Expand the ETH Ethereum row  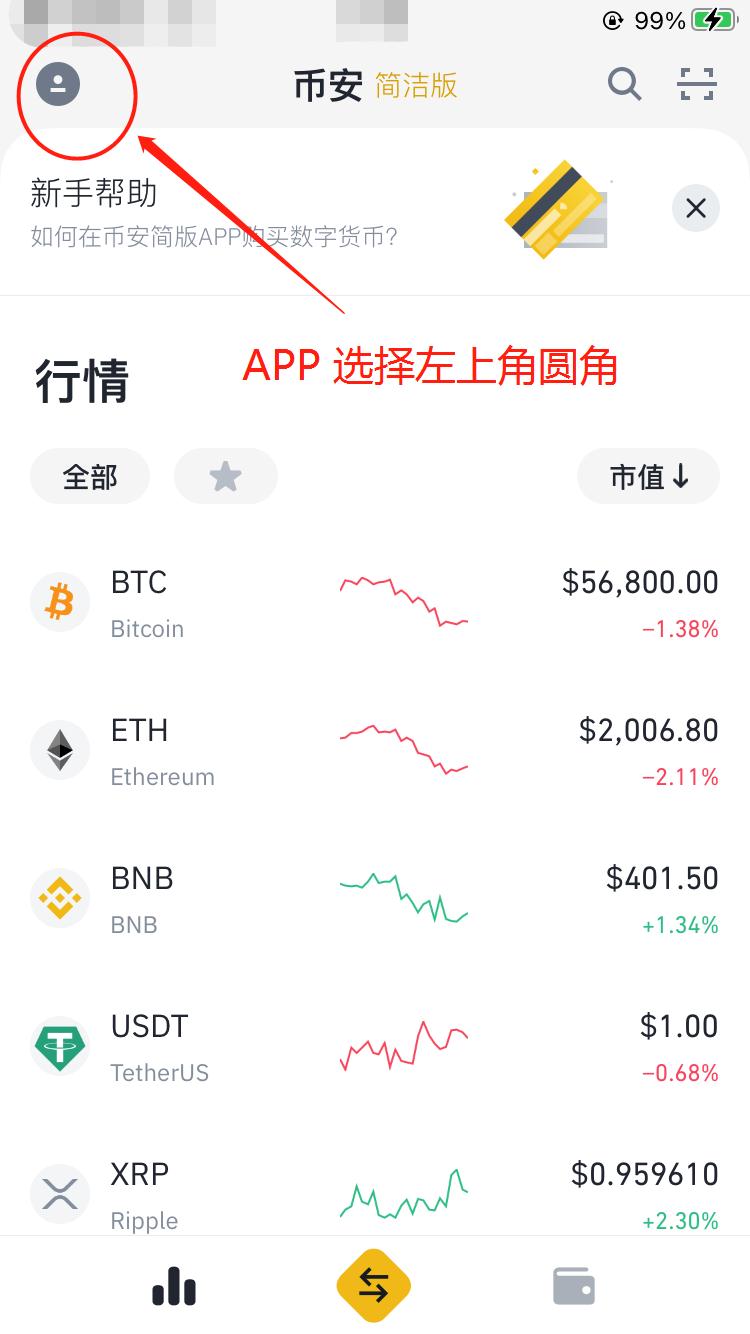(x=375, y=750)
